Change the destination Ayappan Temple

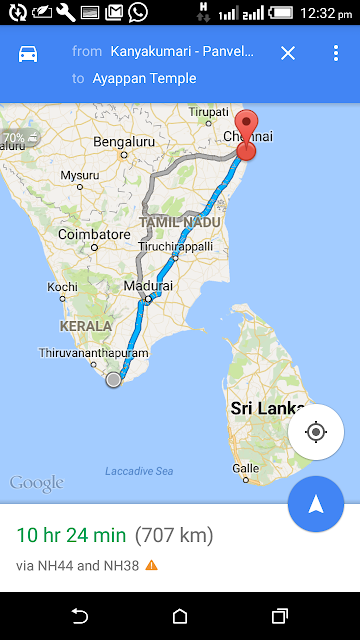[x=144, y=78]
